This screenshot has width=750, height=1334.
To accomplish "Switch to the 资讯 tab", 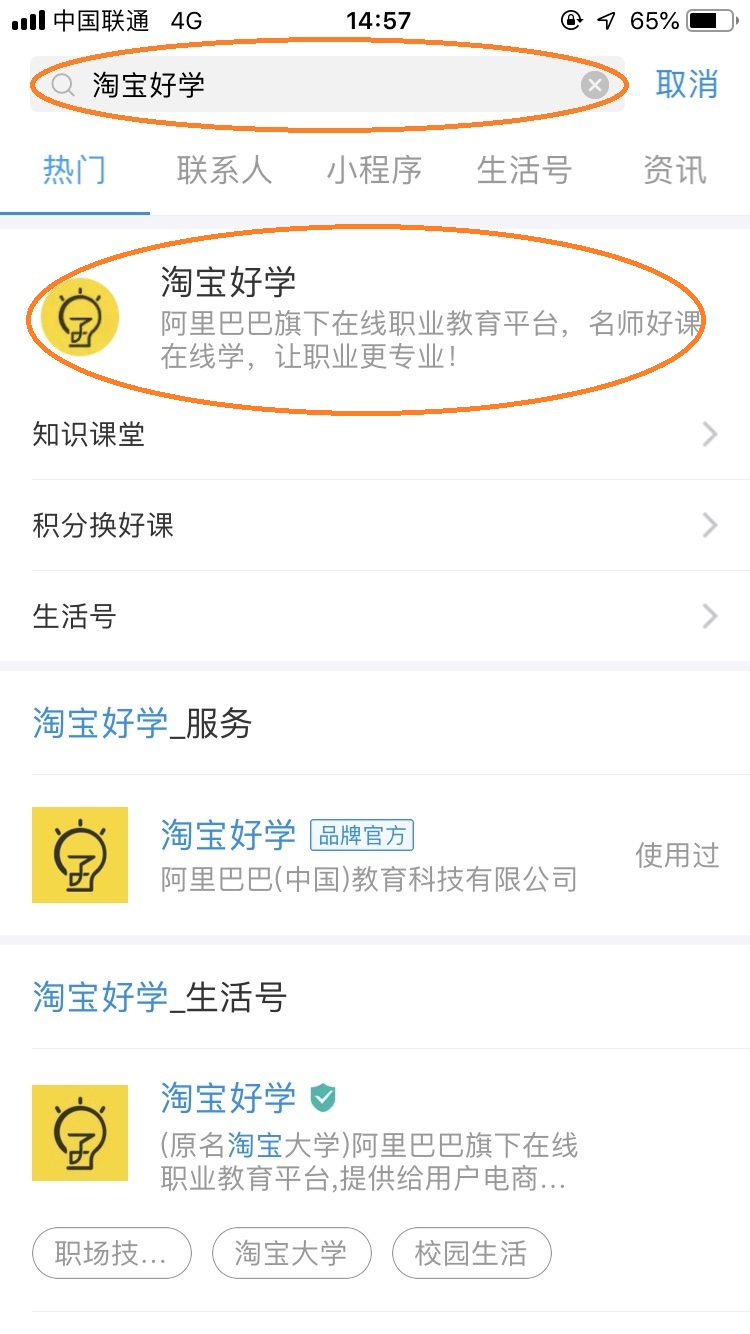I will click(674, 170).
